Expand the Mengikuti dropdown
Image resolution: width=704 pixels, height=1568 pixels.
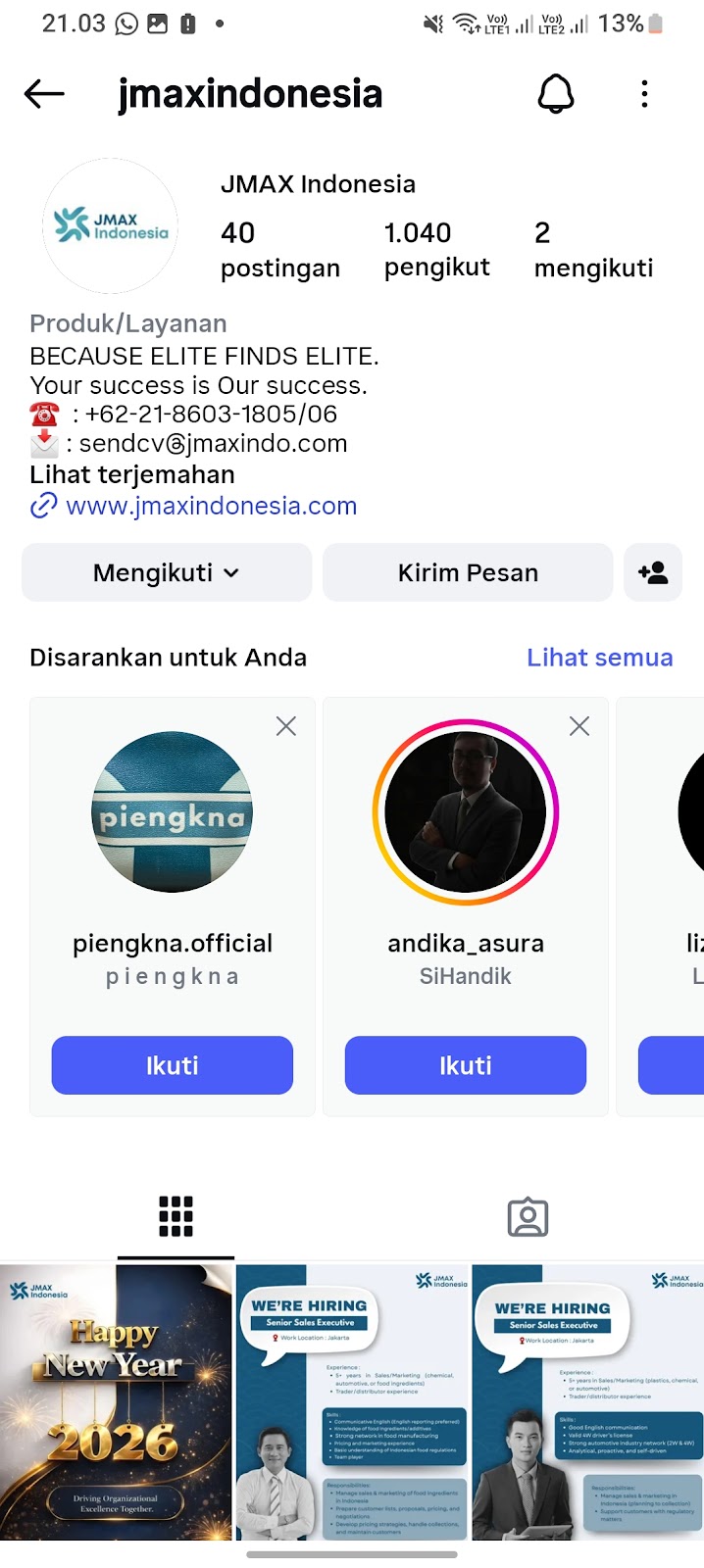(167, 572)
